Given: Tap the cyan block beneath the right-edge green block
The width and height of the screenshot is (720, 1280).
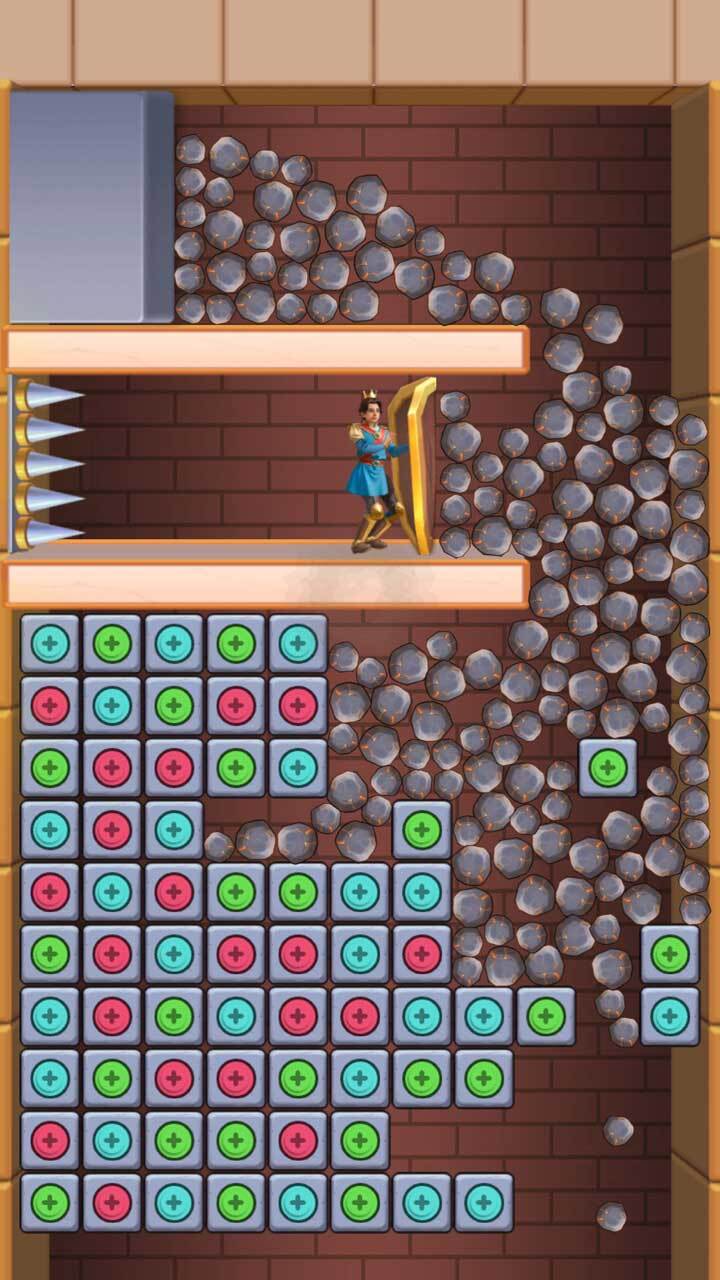Looking at the screenshot, I should [x=670, y=1016].
